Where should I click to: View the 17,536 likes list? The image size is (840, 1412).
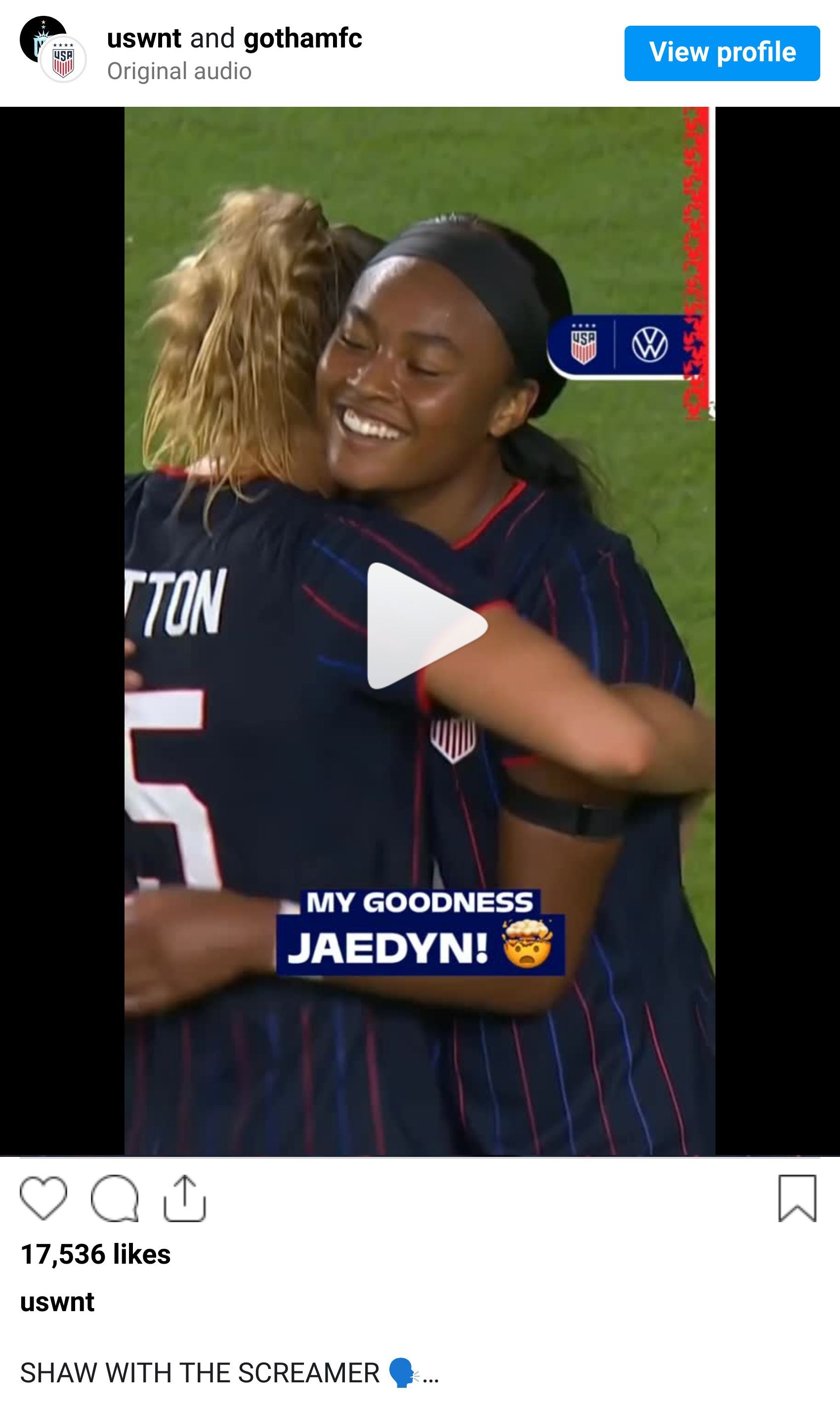point(95,1254)
